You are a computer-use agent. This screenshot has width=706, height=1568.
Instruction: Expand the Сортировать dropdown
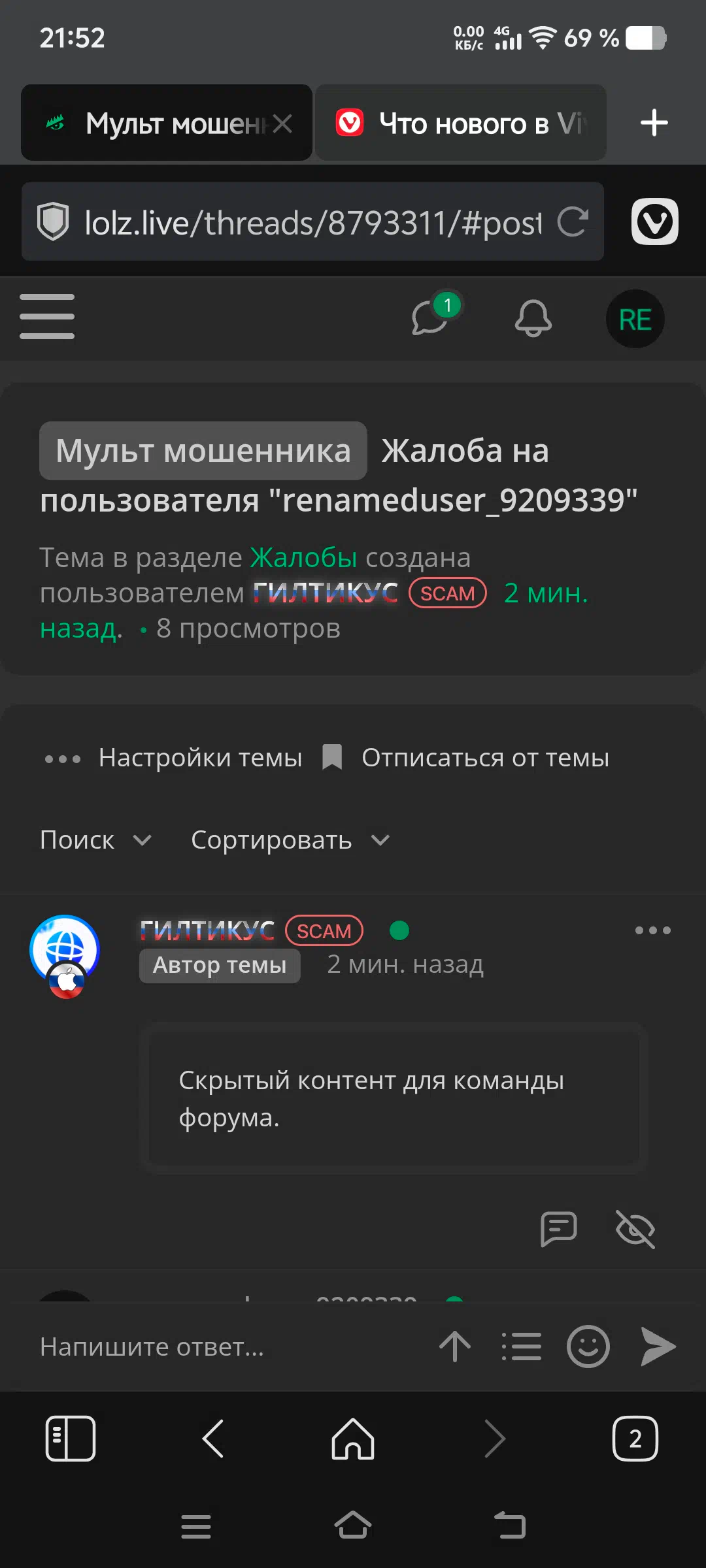tap(290, 840)
